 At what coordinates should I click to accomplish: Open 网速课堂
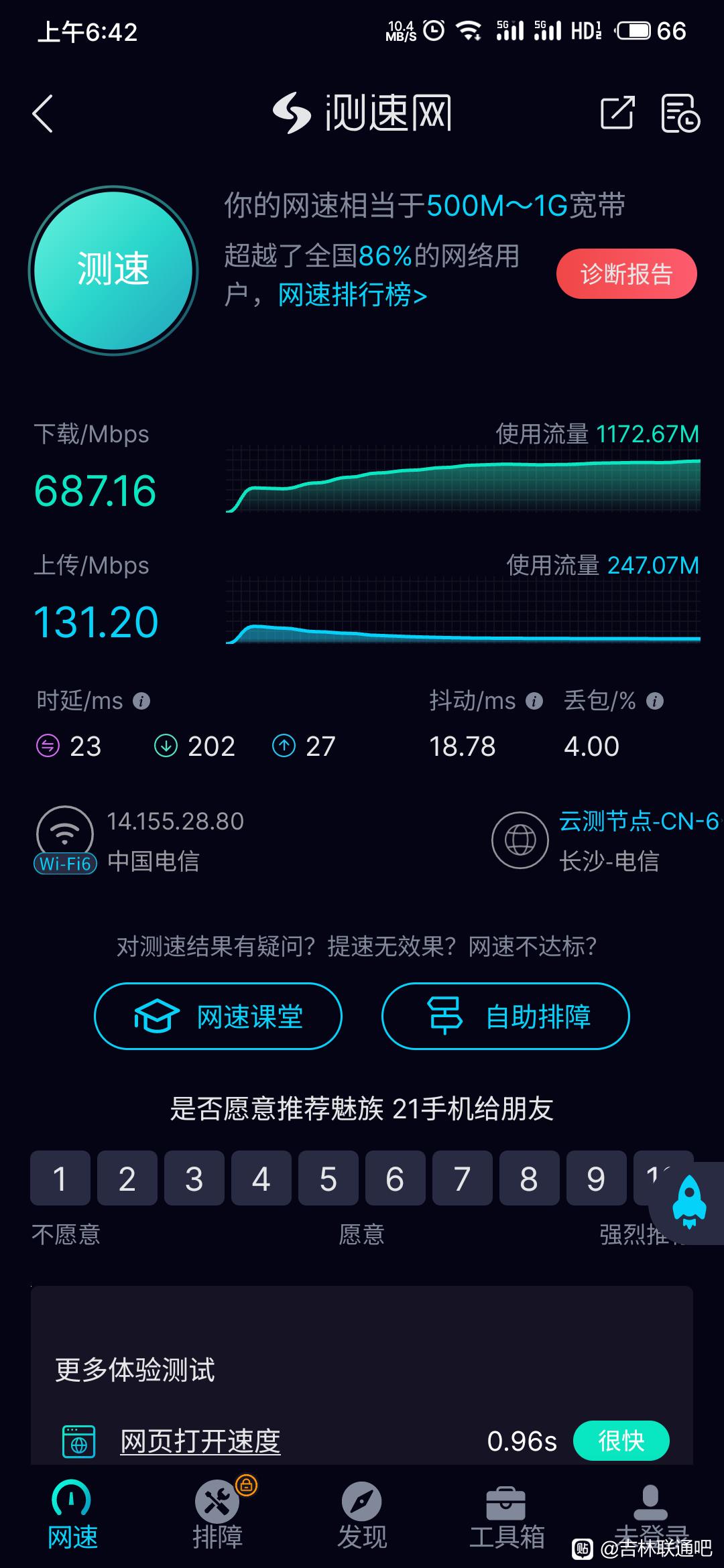[218, 1016]
